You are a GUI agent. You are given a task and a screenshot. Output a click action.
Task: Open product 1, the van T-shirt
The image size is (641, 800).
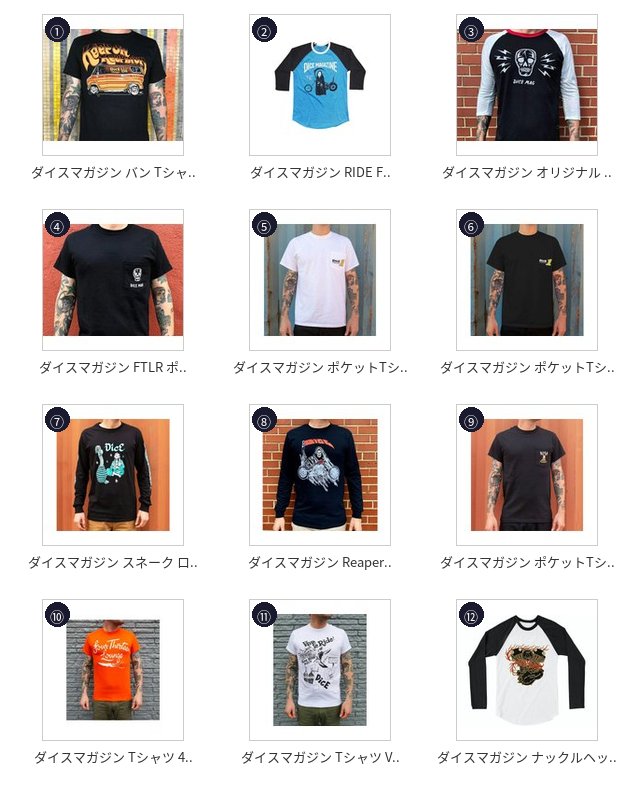tap(113, 85)
